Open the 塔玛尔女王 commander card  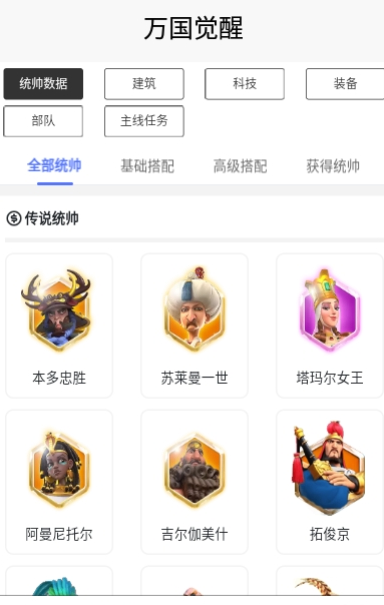coord(330,326)
